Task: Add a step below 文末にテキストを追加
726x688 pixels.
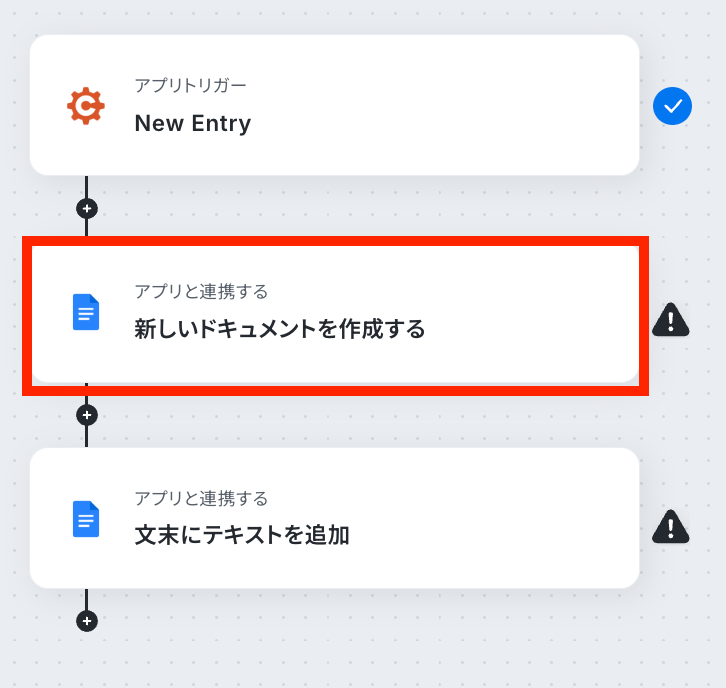Action: (87, 621)
